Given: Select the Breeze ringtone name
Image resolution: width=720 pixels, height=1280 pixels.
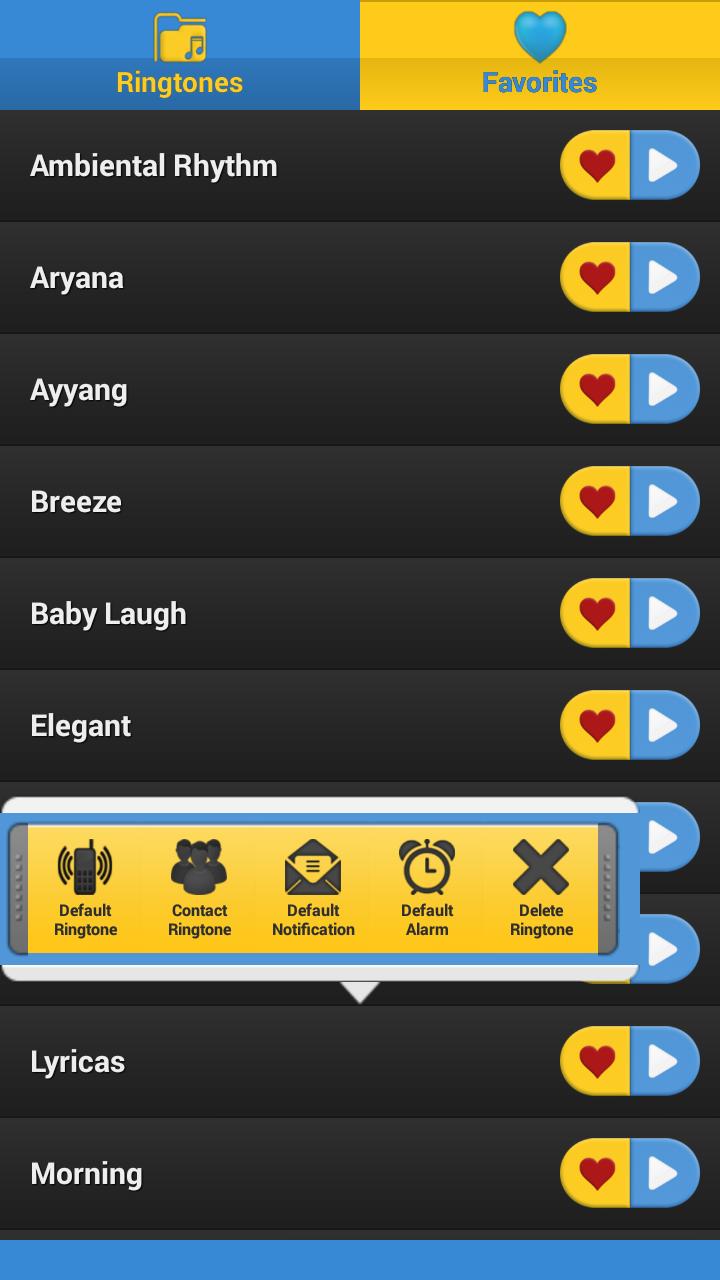Looking at the screenshot, I should (76, 501).
